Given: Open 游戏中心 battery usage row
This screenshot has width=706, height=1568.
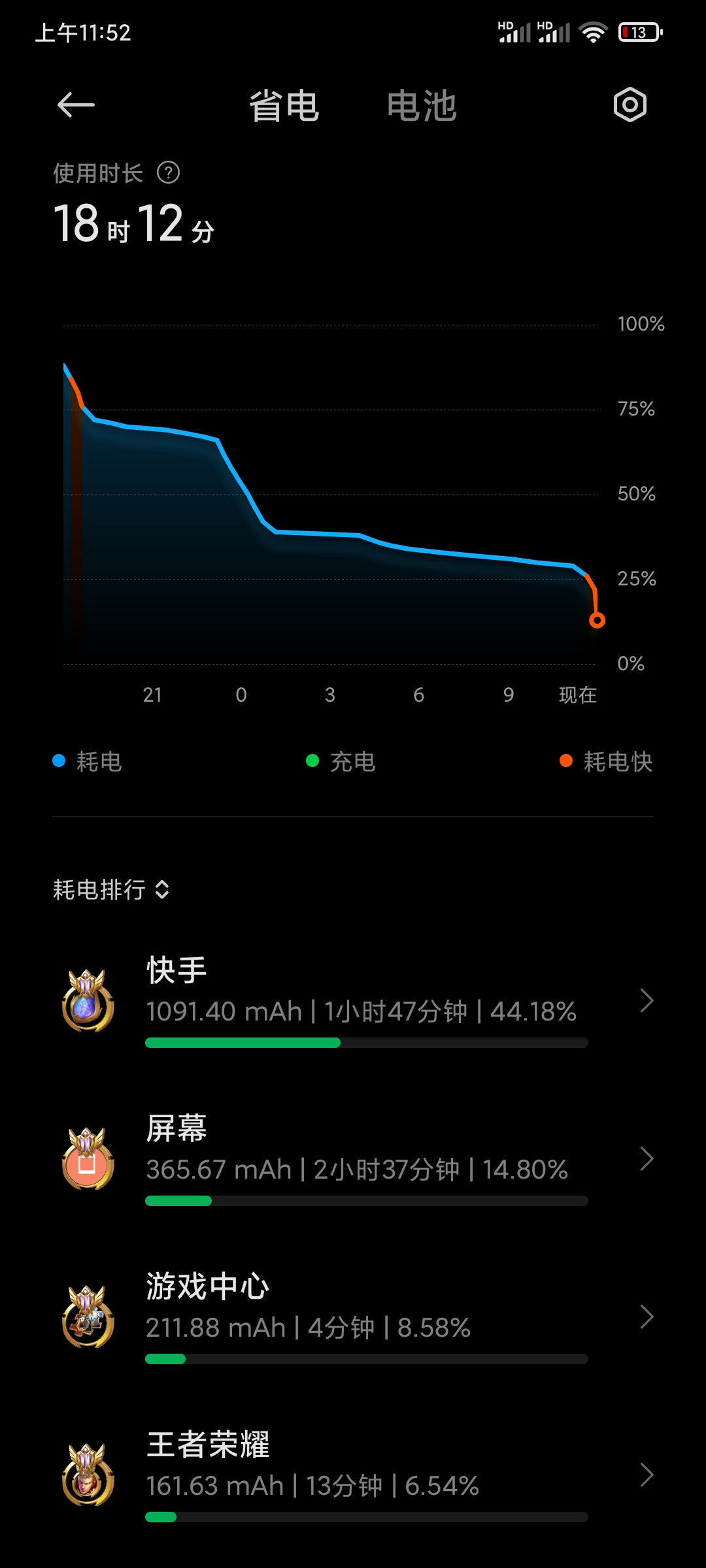Looking at the screenshot, I should pyautogui.click(x=353, y=1317).
